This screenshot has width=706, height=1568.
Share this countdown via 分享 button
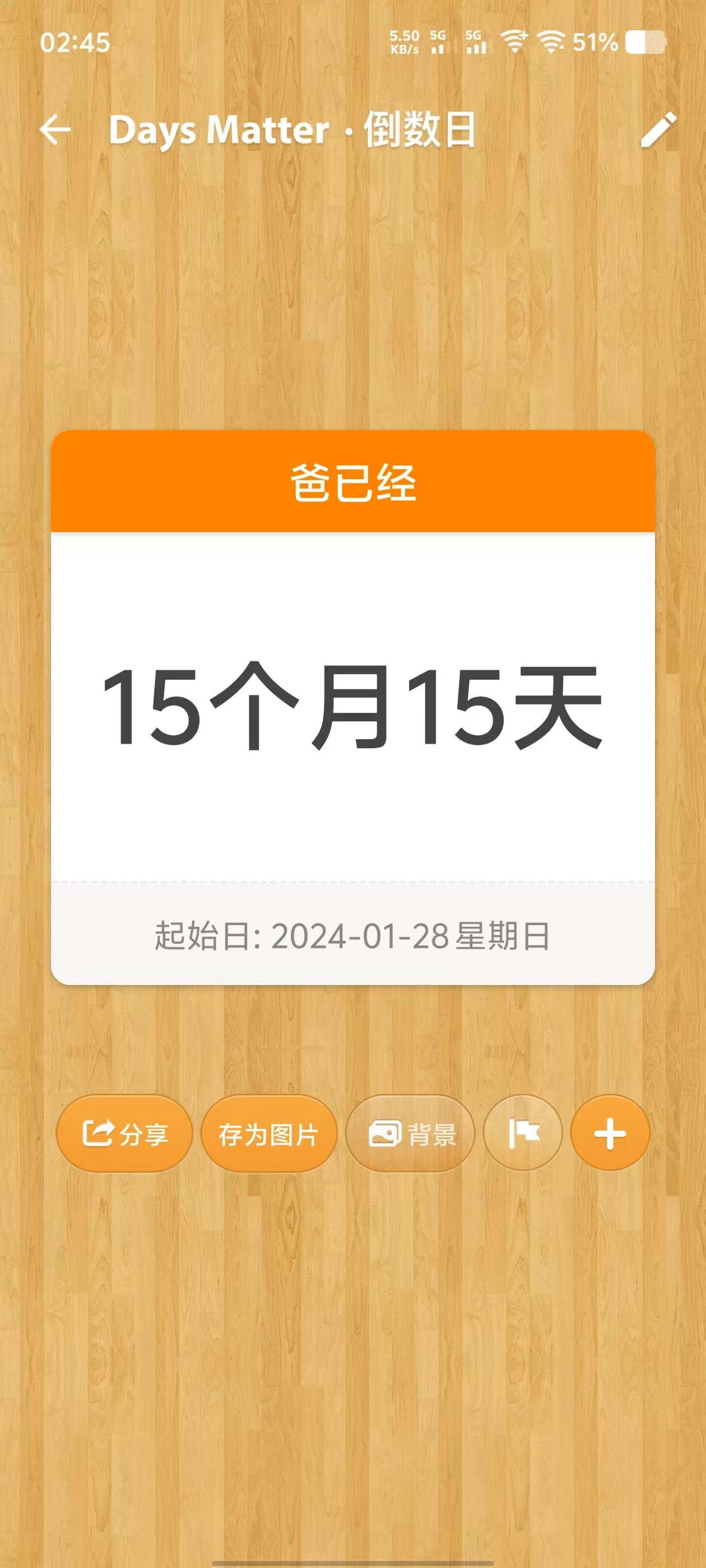[x=124, y=1133]
